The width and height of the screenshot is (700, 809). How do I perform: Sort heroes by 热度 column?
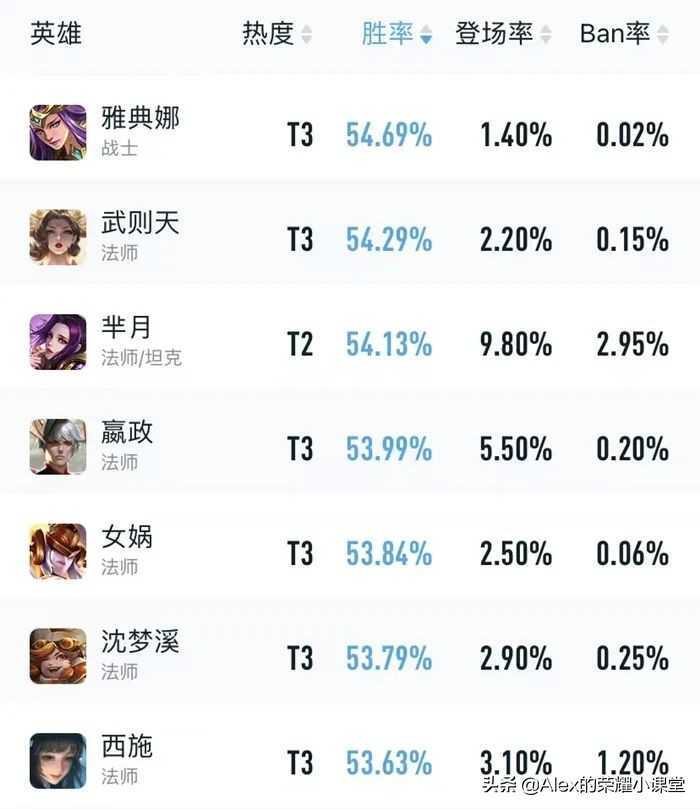pos(277,34)
